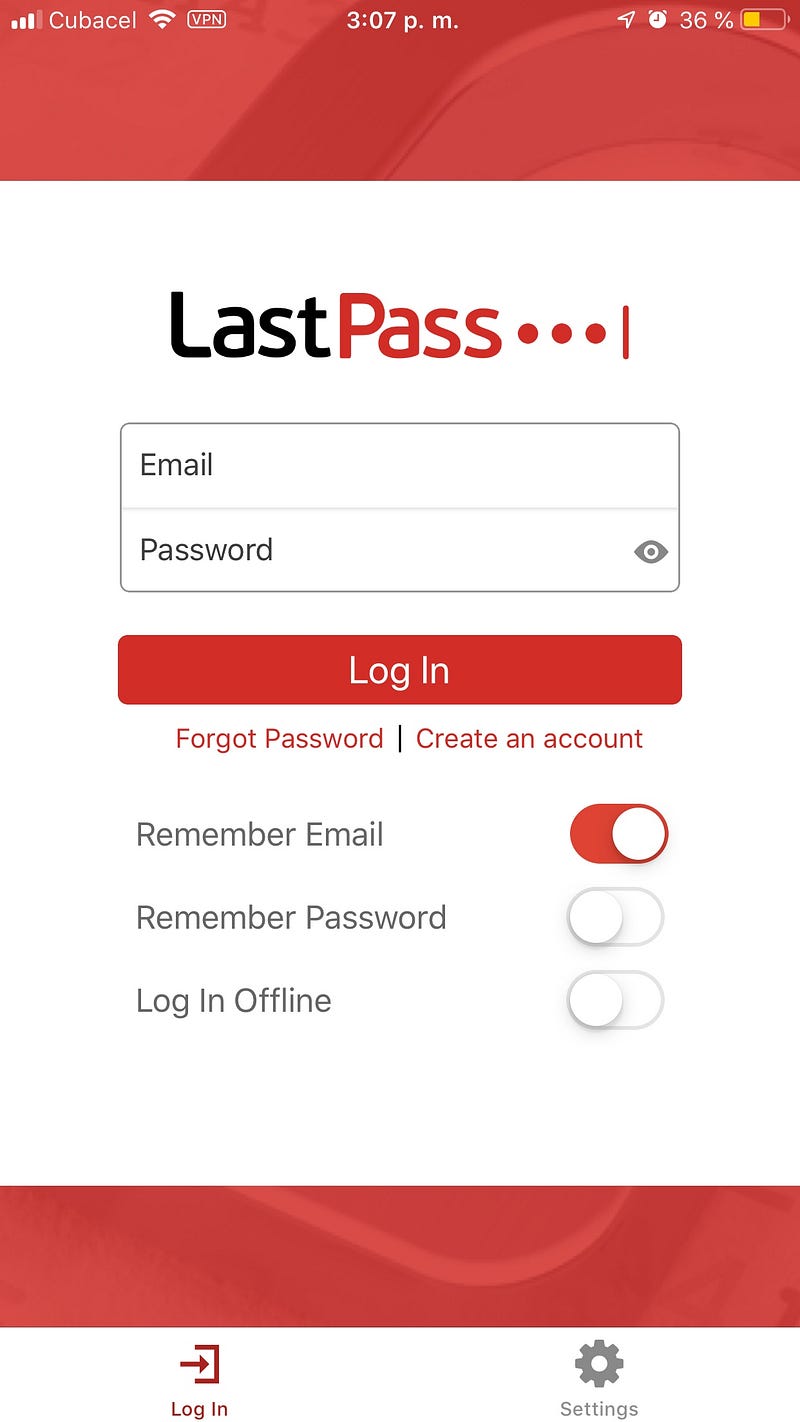Show password with the eye icon

coord(651,551)
